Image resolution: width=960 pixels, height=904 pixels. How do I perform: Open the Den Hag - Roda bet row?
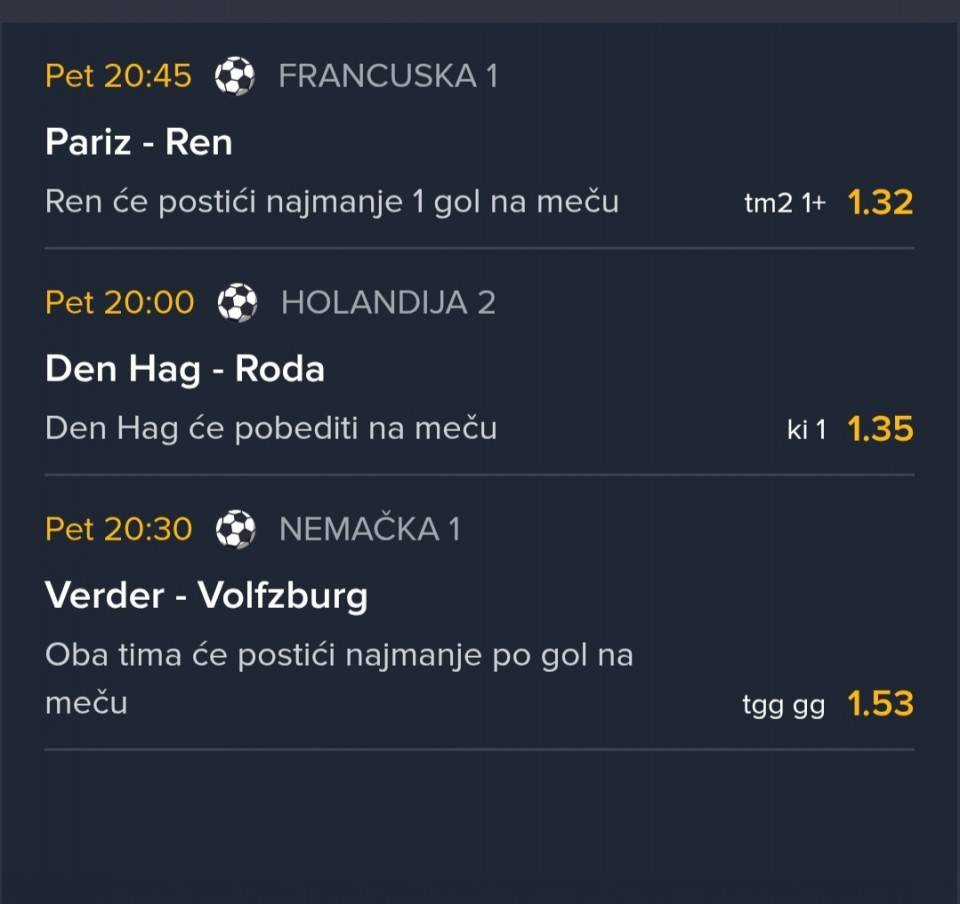pyautogui.click(x=478, y=369)
